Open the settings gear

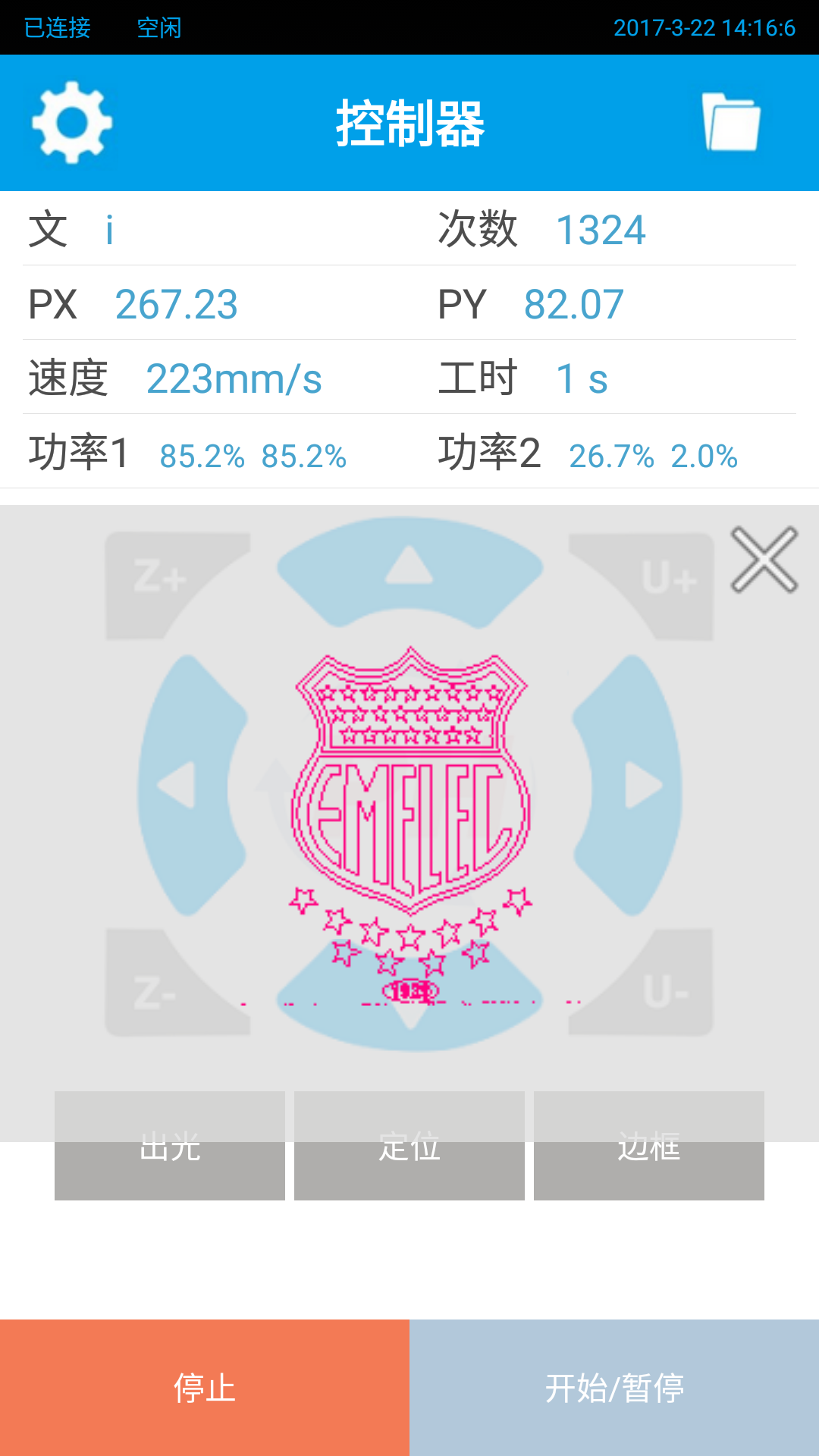[x=72, y=122]
